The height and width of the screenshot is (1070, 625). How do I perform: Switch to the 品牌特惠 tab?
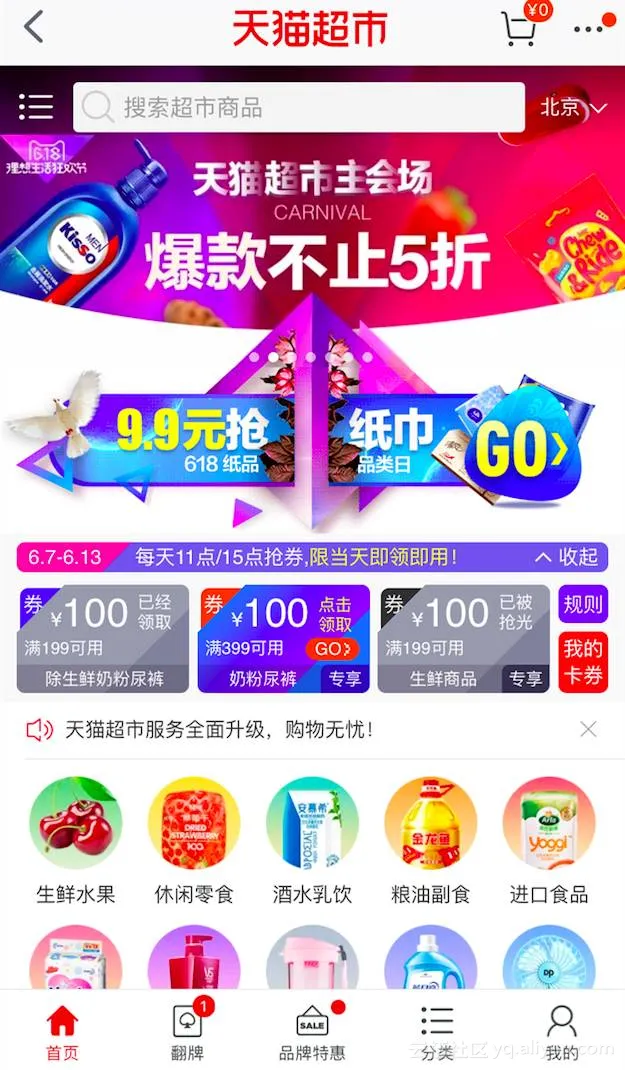pyautogui.click(x=312, y=1031)
